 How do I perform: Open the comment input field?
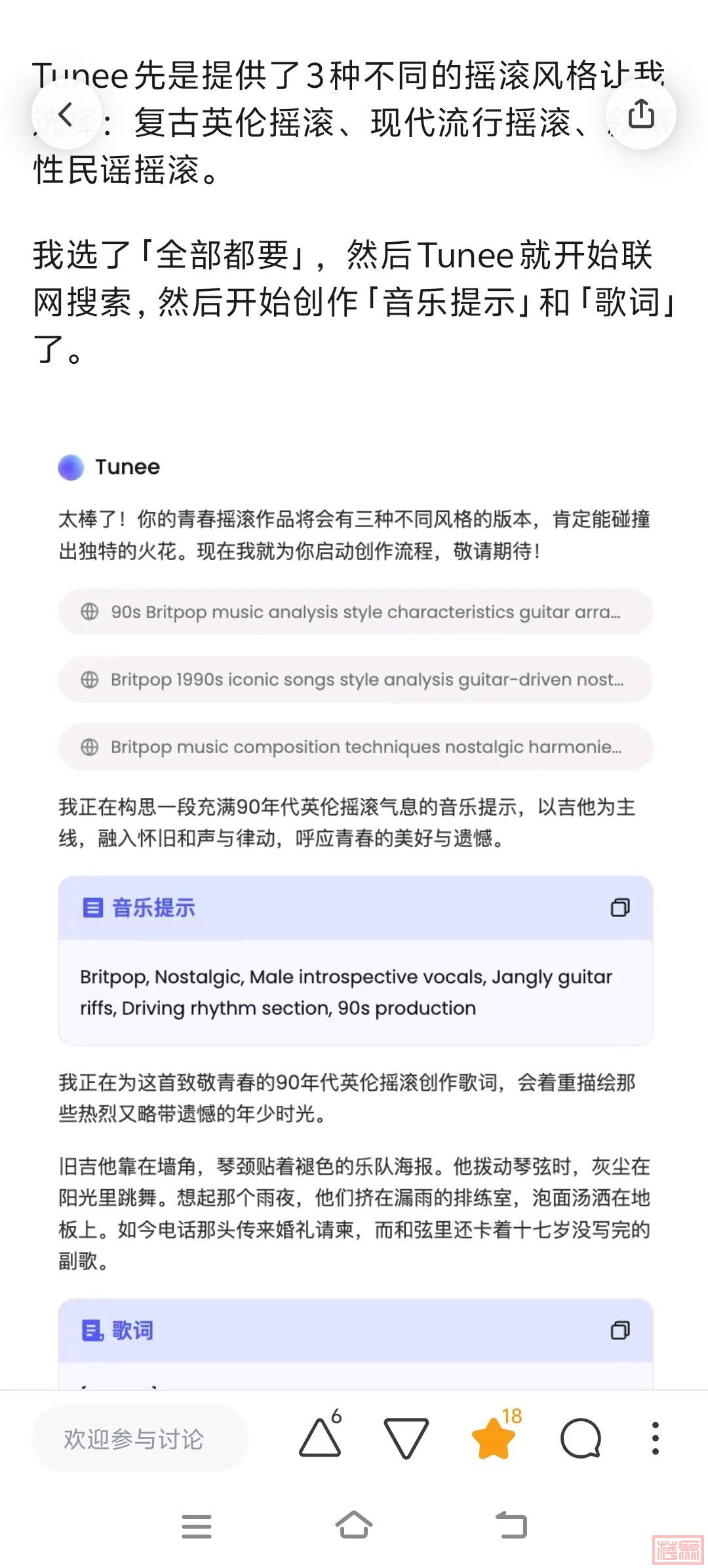139,1439
